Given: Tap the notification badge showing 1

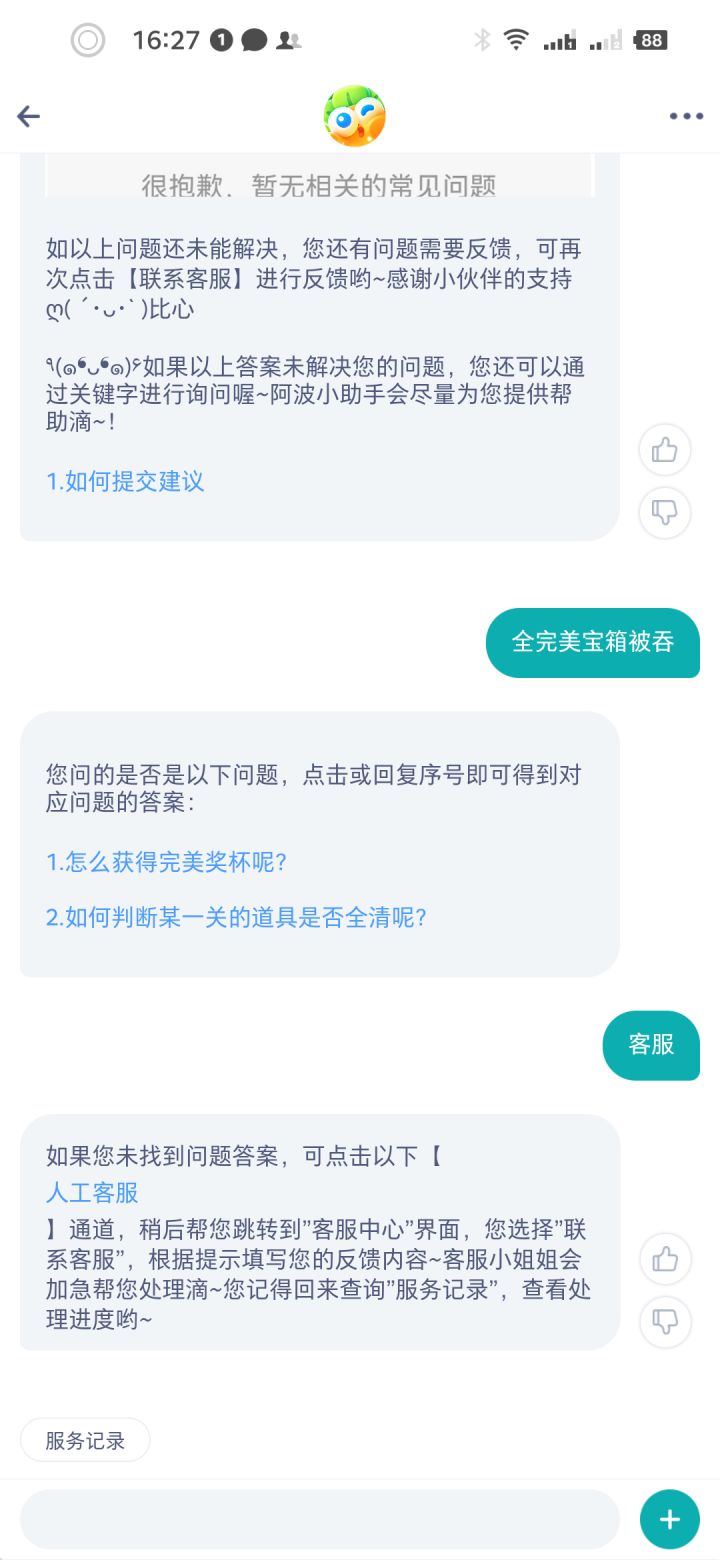Looking at the screenshot, I should pos(219,40).
